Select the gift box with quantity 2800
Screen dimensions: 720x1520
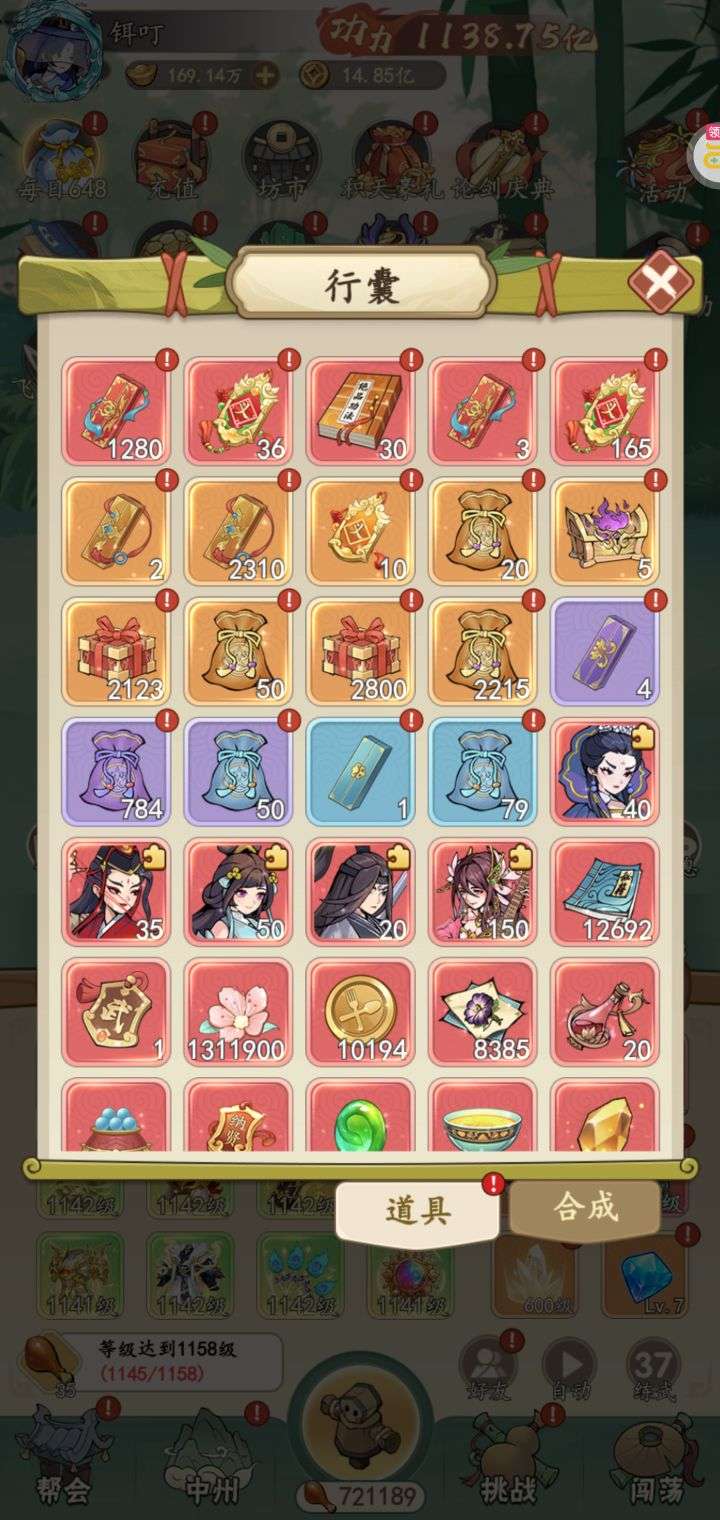point(360,651)
